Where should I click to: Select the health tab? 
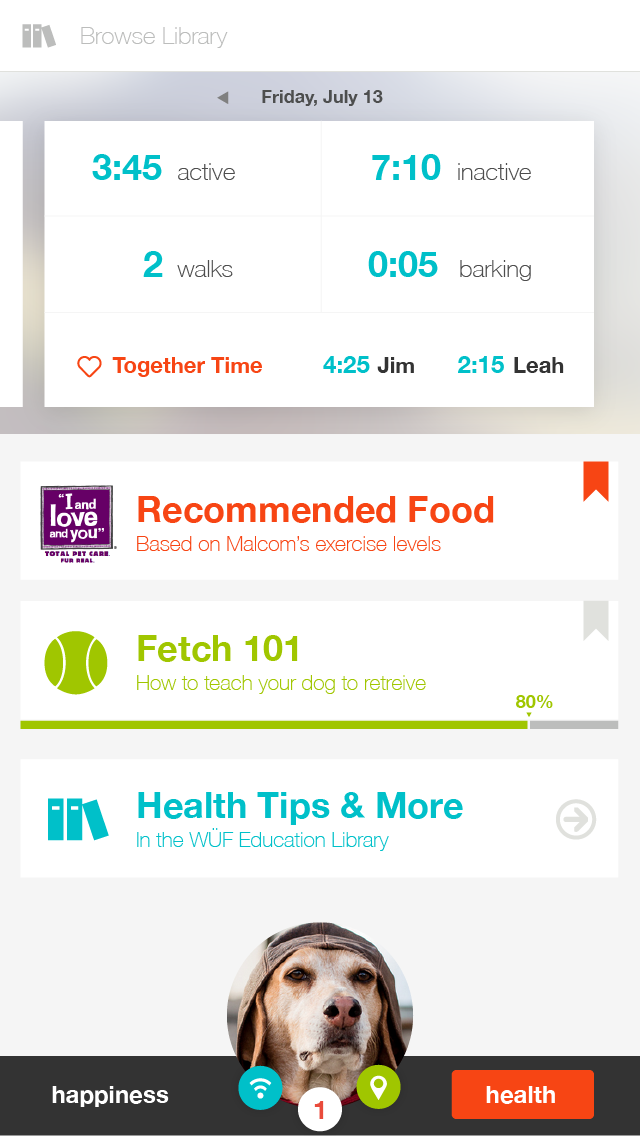[x=523, y=1095]
